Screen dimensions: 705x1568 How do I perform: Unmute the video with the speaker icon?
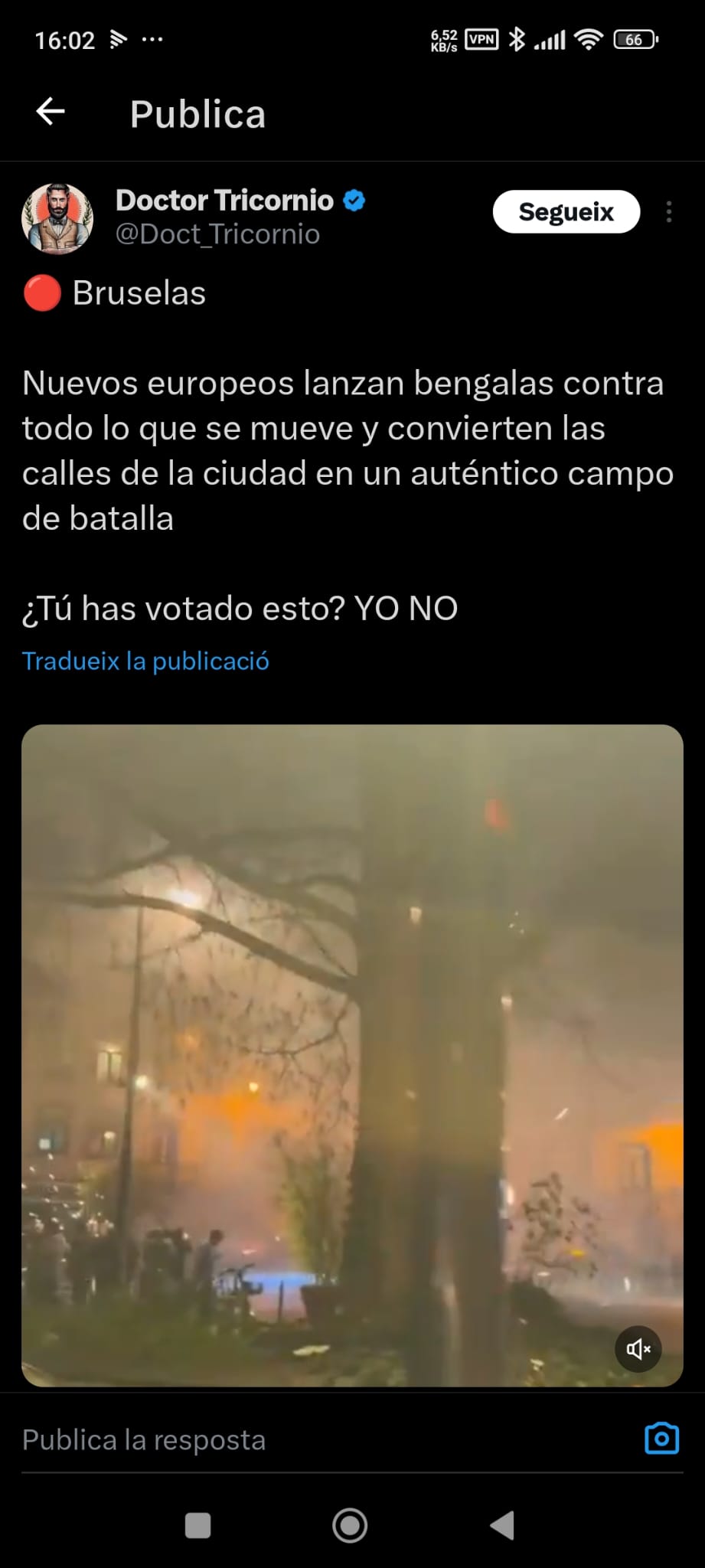[638, 1348]
